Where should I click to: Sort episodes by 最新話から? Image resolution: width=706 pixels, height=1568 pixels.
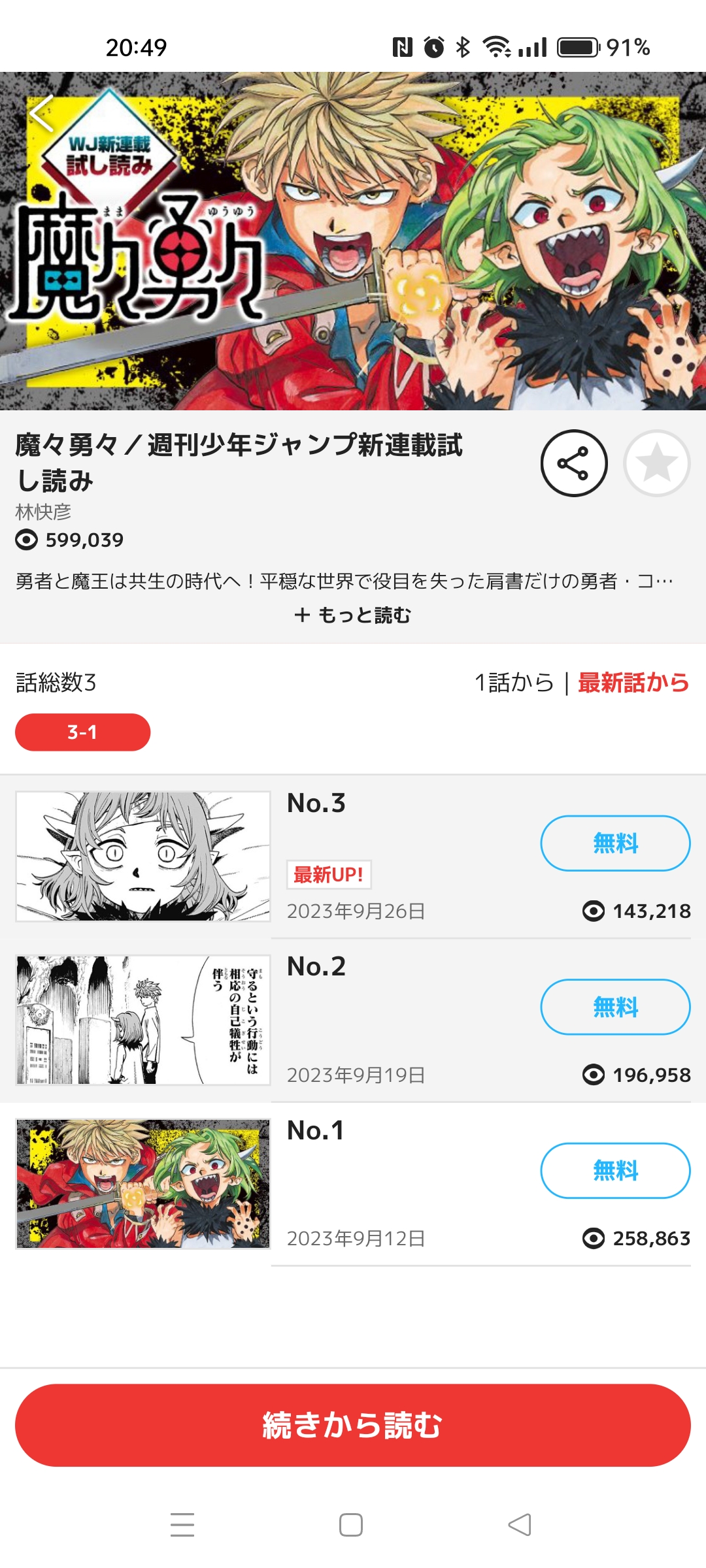633,683
